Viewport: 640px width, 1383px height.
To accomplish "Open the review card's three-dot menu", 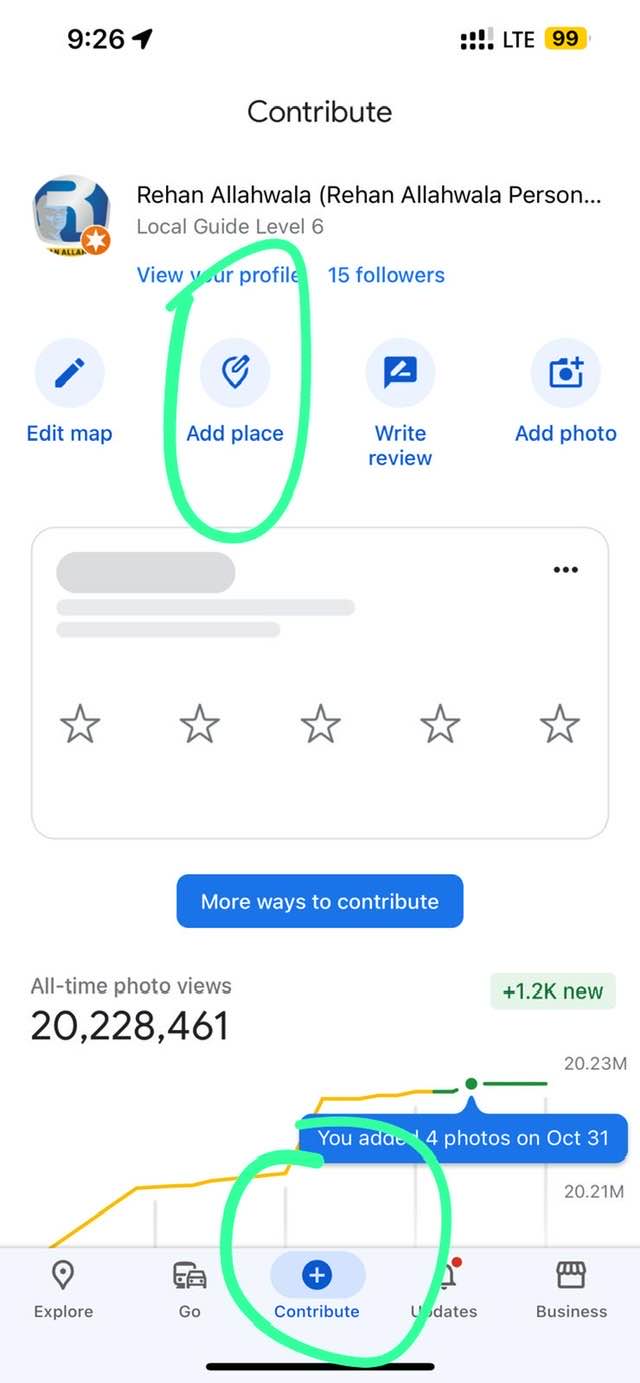I will tap(565, 570).
